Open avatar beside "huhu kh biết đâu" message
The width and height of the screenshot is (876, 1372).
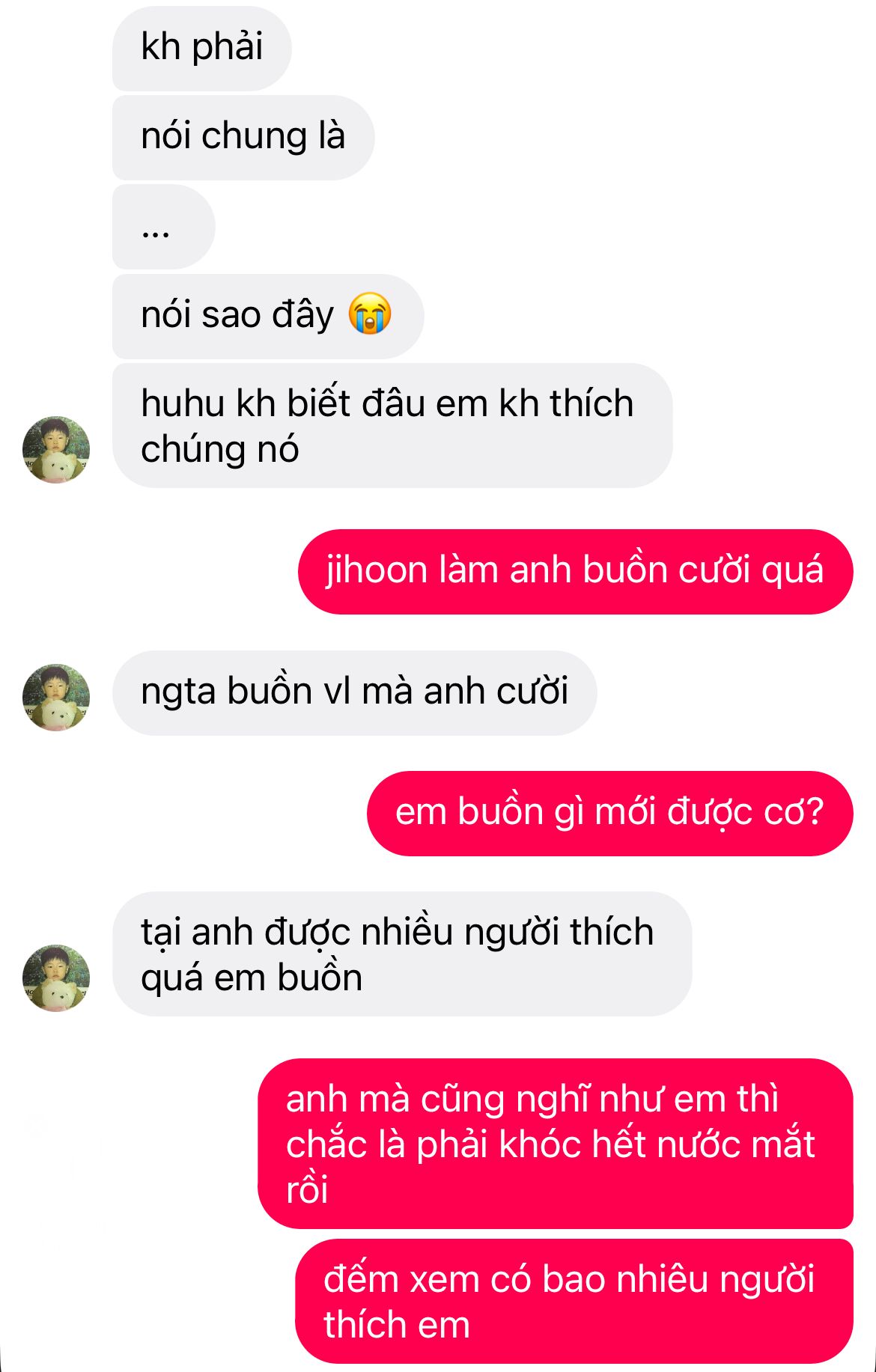pos(56,450)
